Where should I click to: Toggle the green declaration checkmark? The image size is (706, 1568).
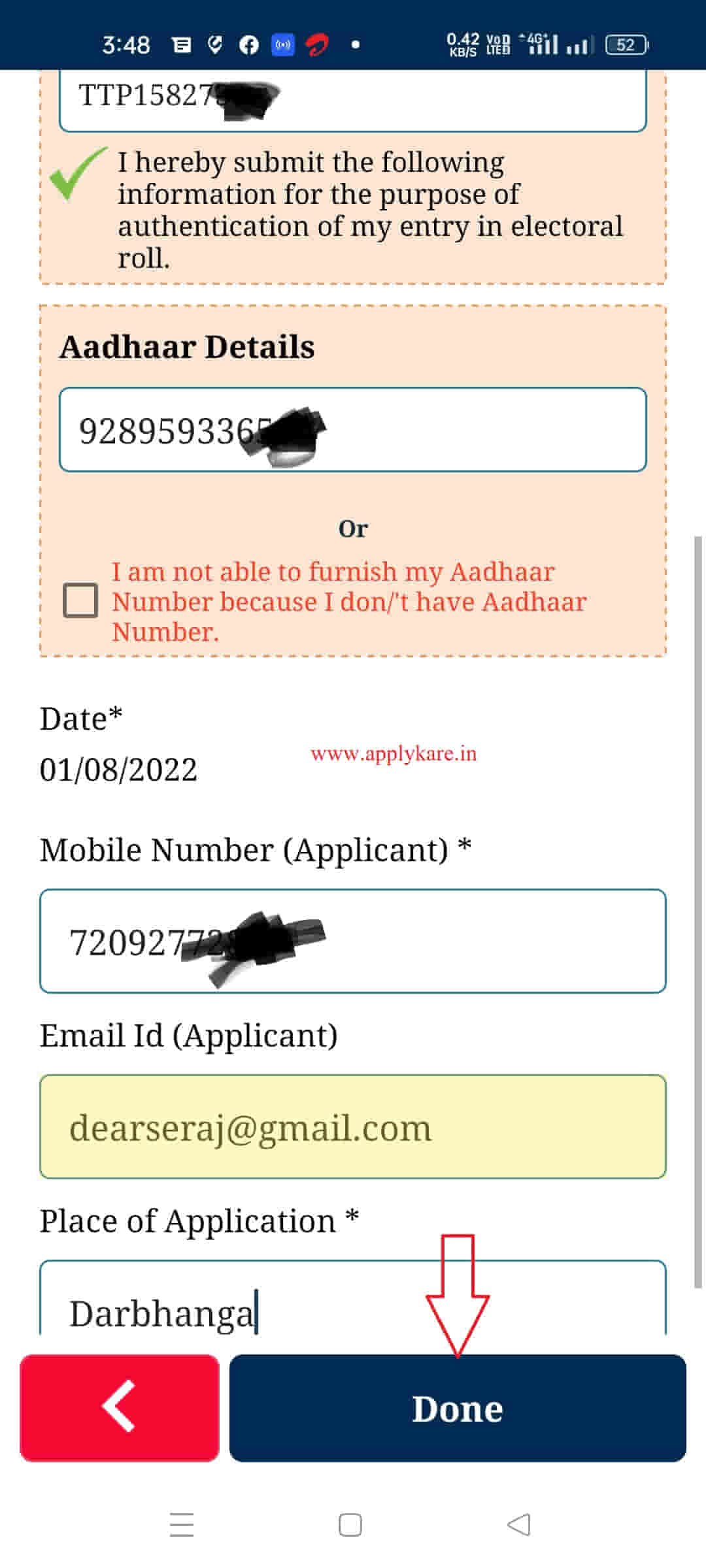78,173
